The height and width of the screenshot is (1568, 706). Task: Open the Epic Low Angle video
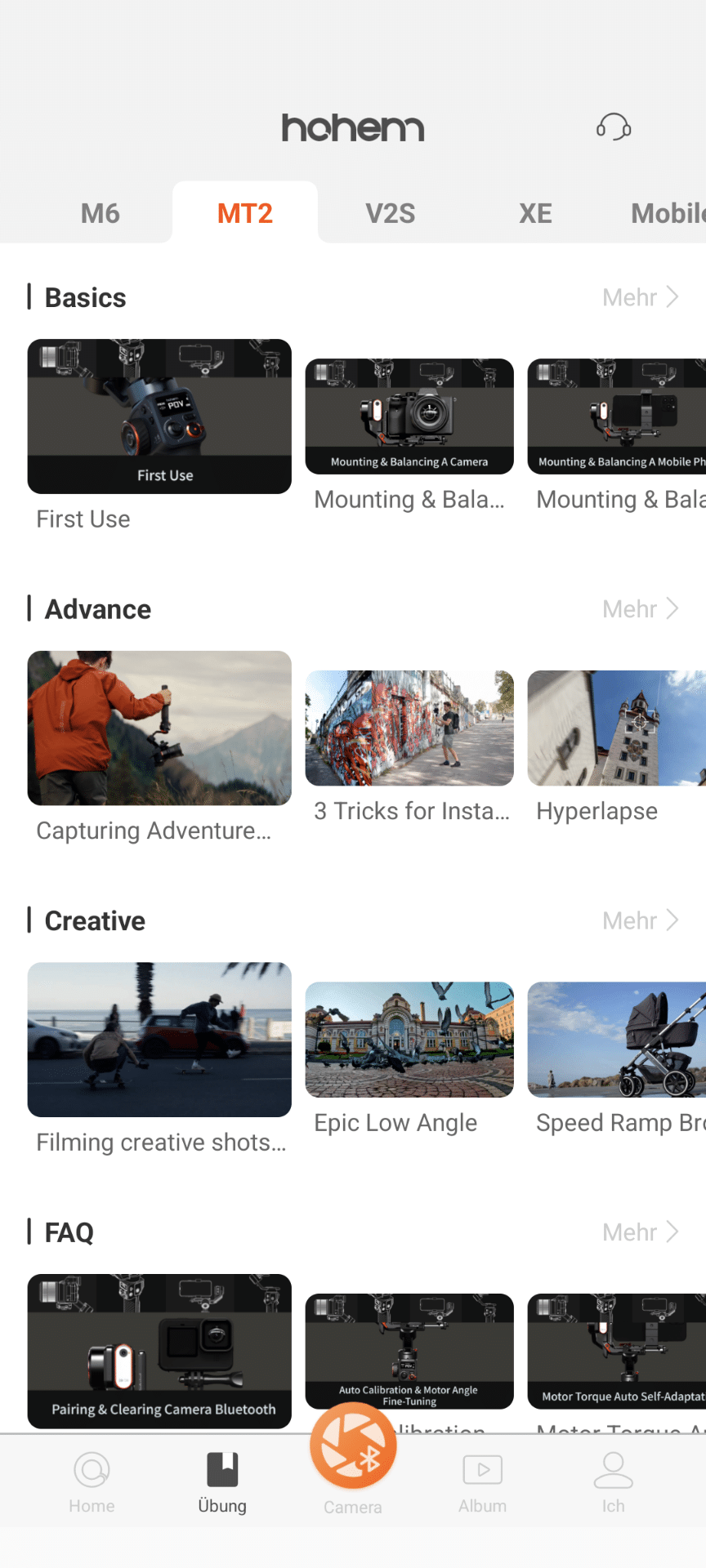click(409, 1039)
